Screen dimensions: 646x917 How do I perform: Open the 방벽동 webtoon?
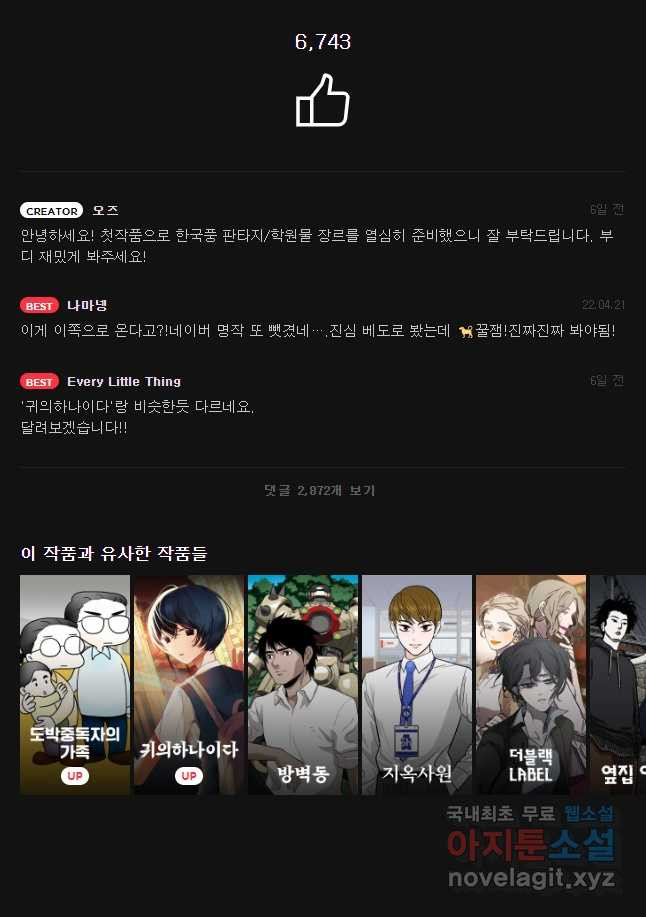[303, 685]
